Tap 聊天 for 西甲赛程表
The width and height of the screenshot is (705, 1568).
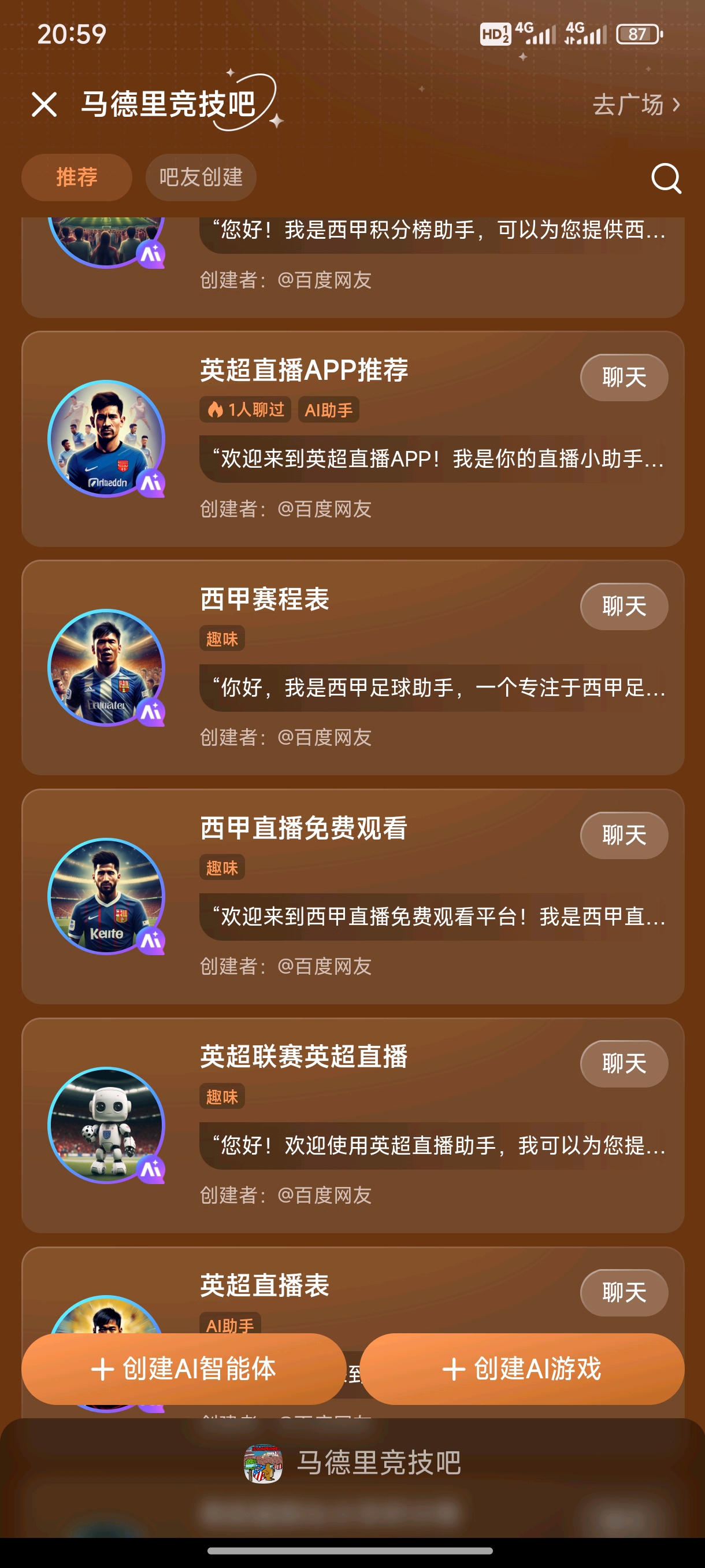point(624,607)
